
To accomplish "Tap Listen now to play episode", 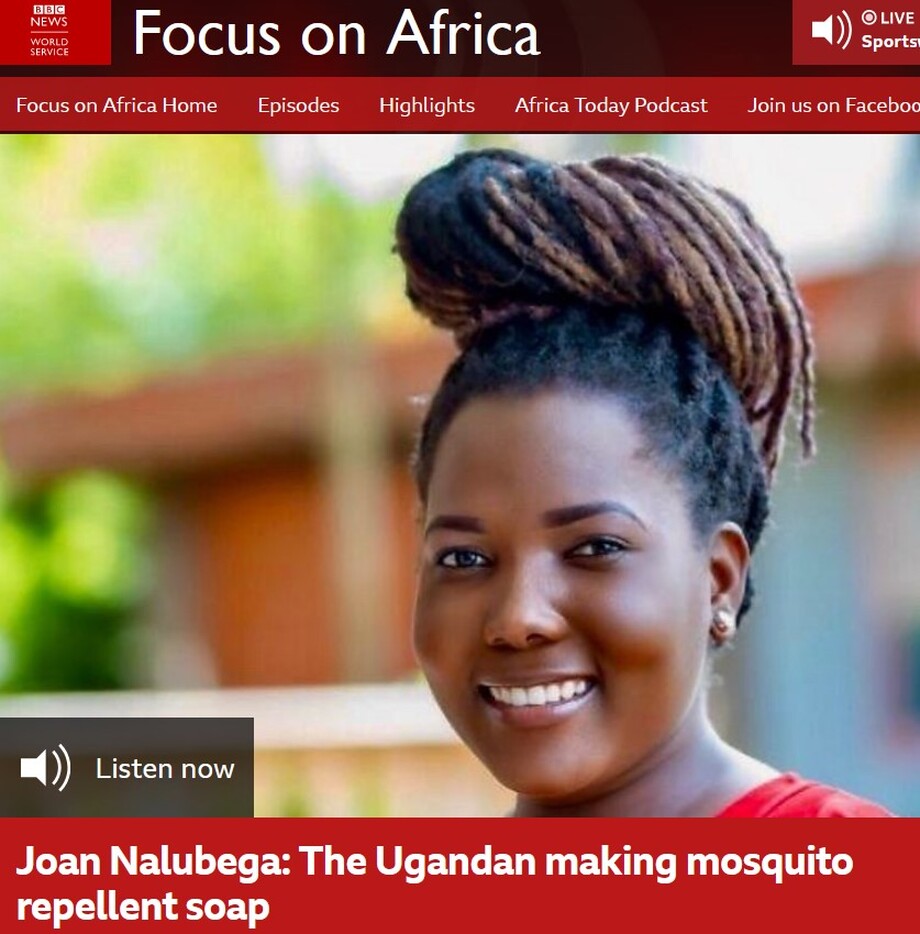I will (127, 768).
